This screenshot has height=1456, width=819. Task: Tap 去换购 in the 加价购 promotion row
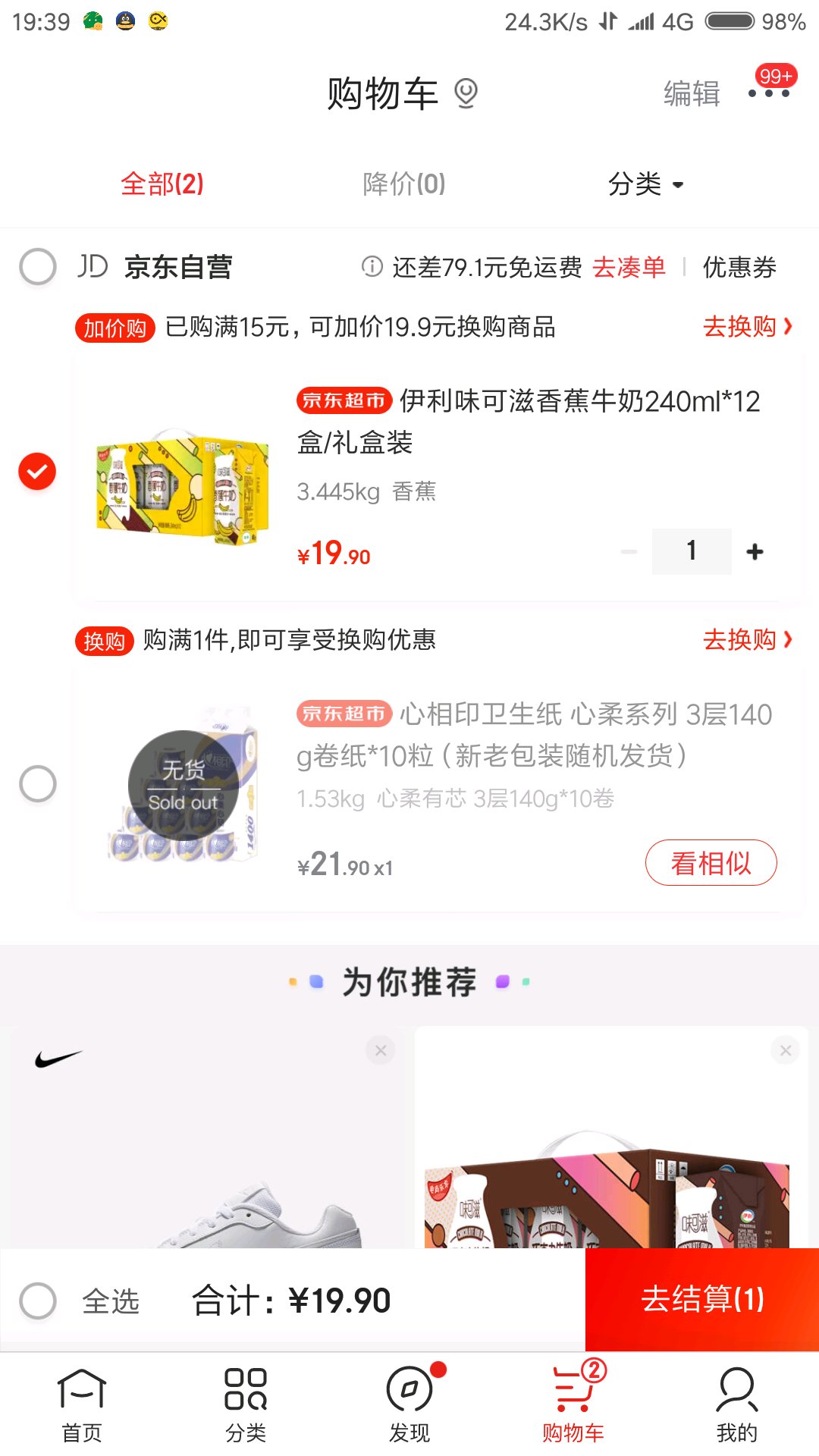[746, 326]
